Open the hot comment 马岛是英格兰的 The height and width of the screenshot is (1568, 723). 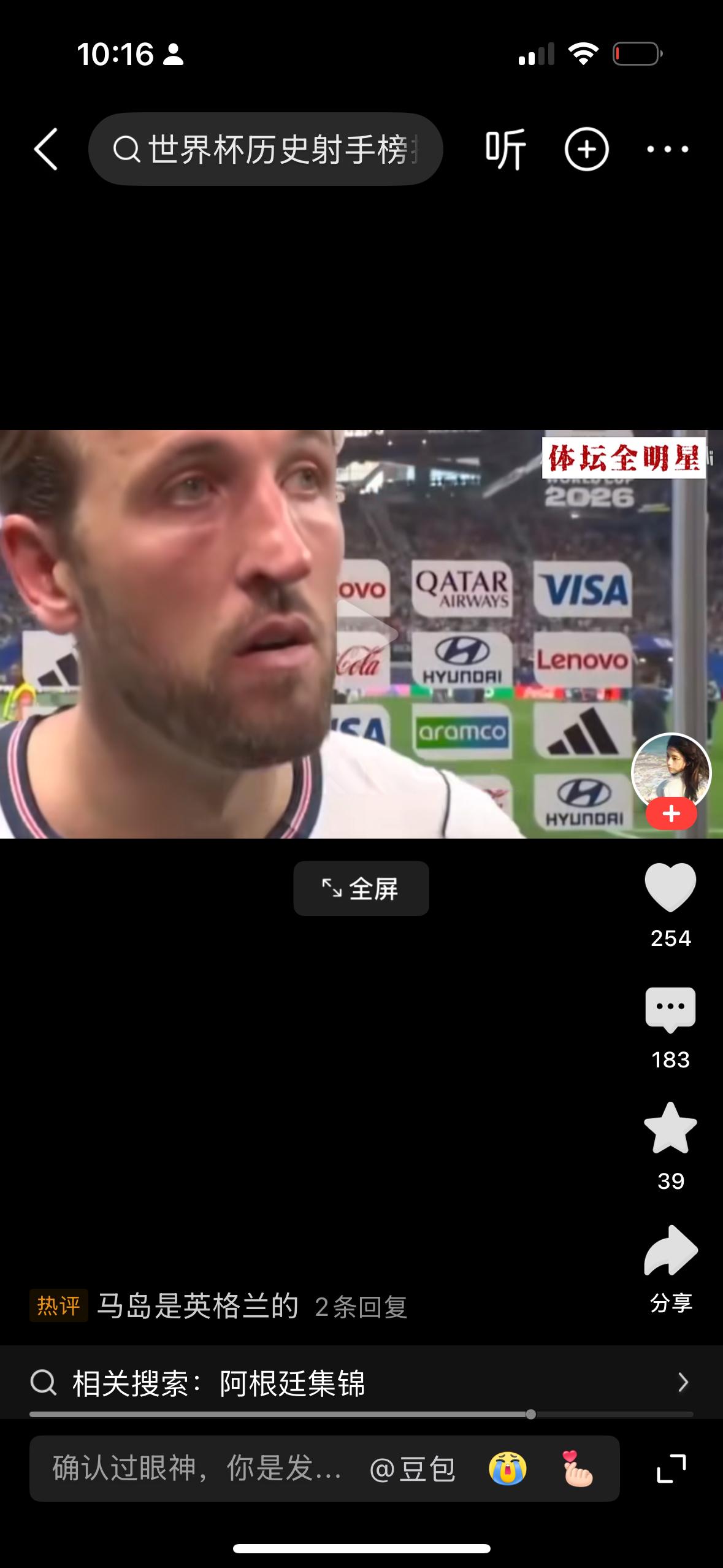pyautogui.click(x=197, y=1305)
